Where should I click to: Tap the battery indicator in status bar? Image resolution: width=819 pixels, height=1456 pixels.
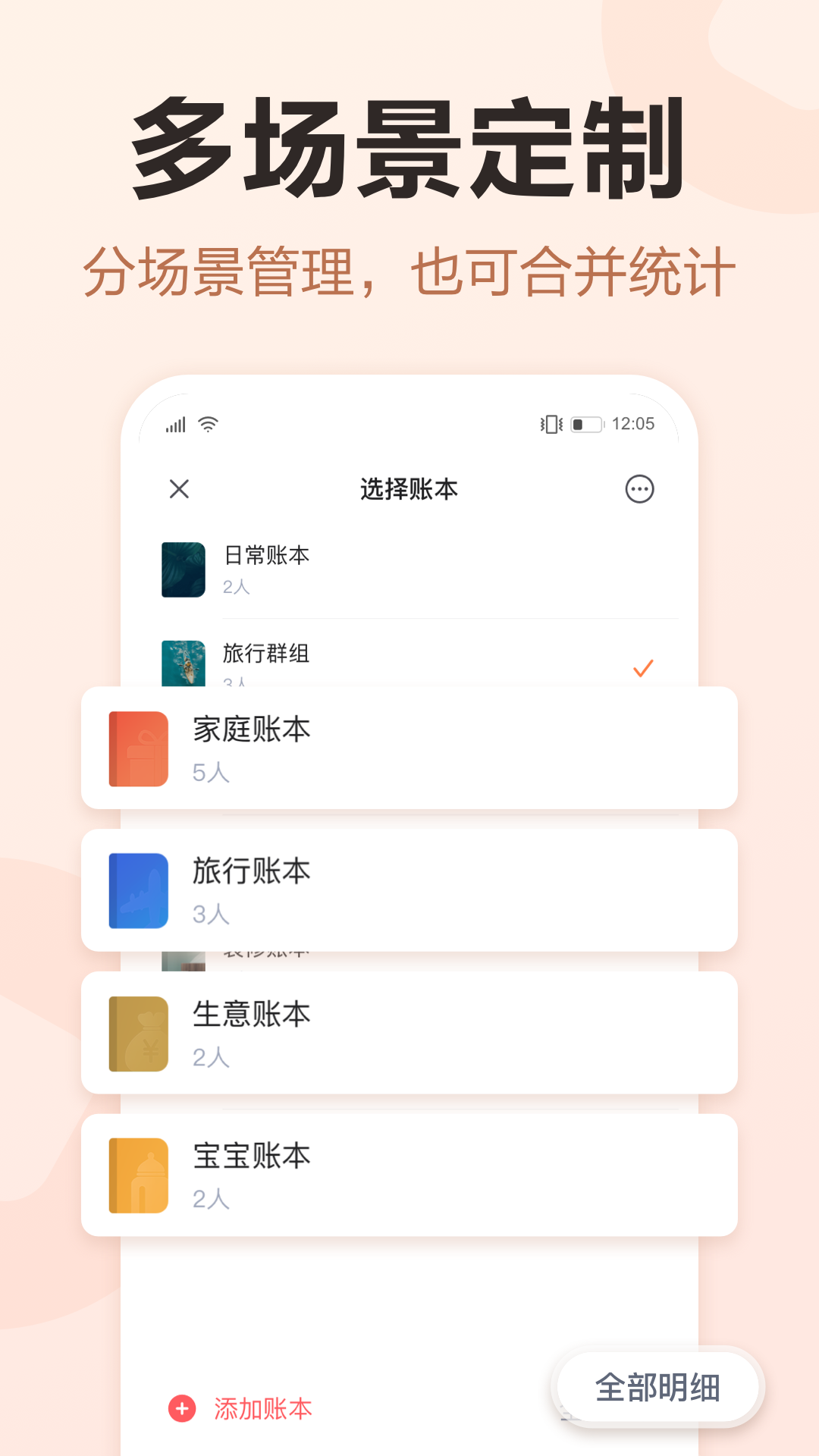585,424
